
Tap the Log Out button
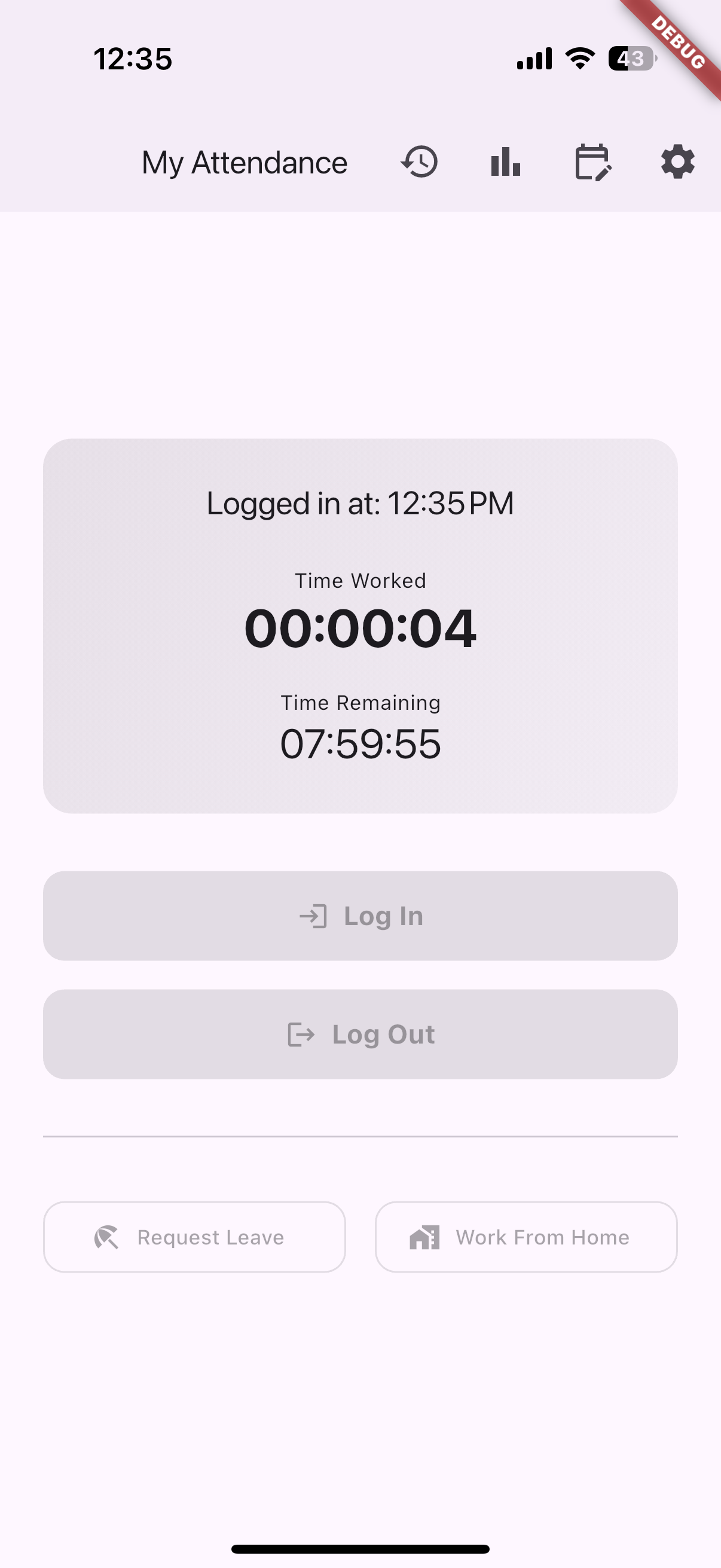[x=360, y=1033]
